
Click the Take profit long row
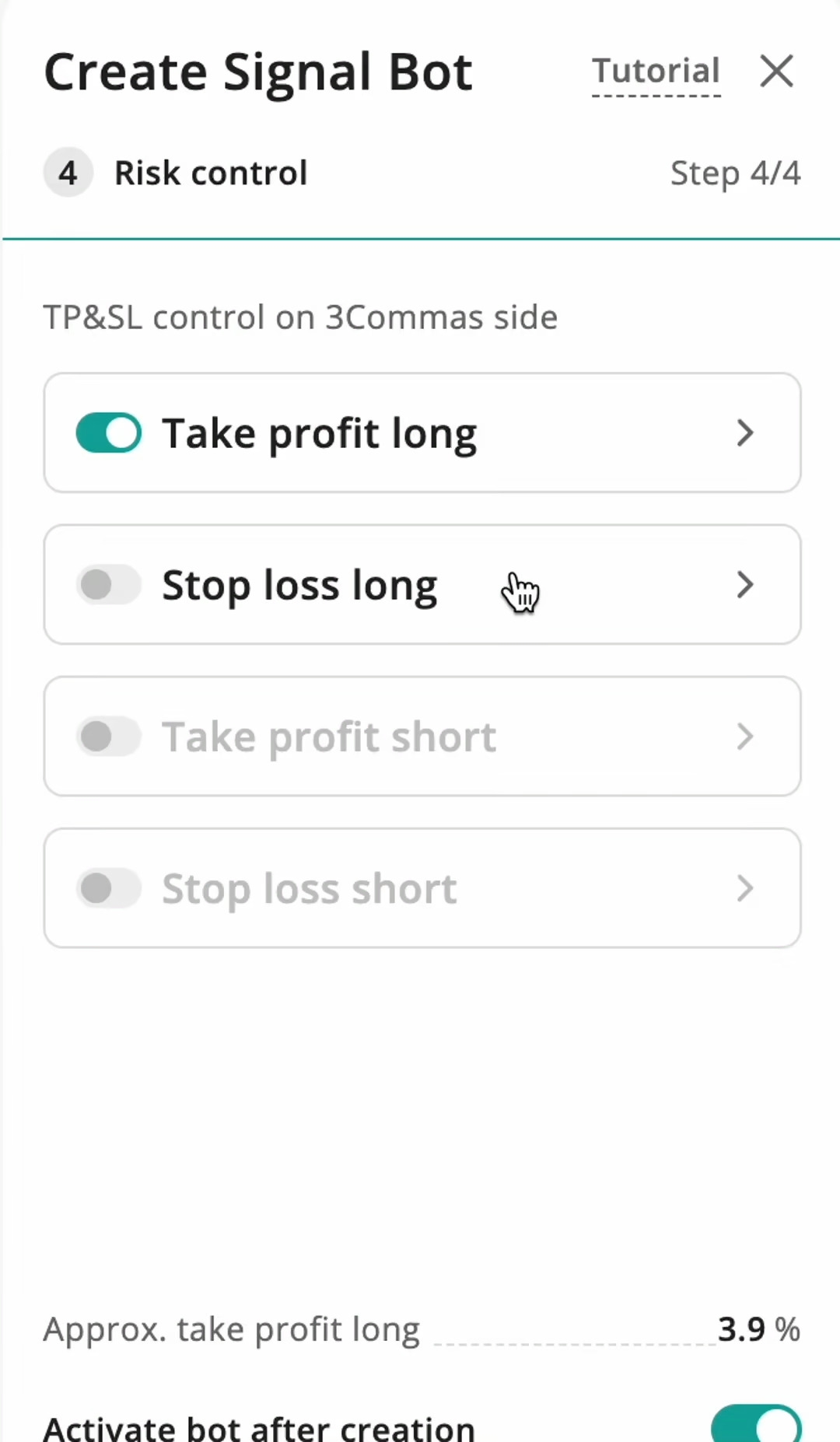[x=422, y=432]
